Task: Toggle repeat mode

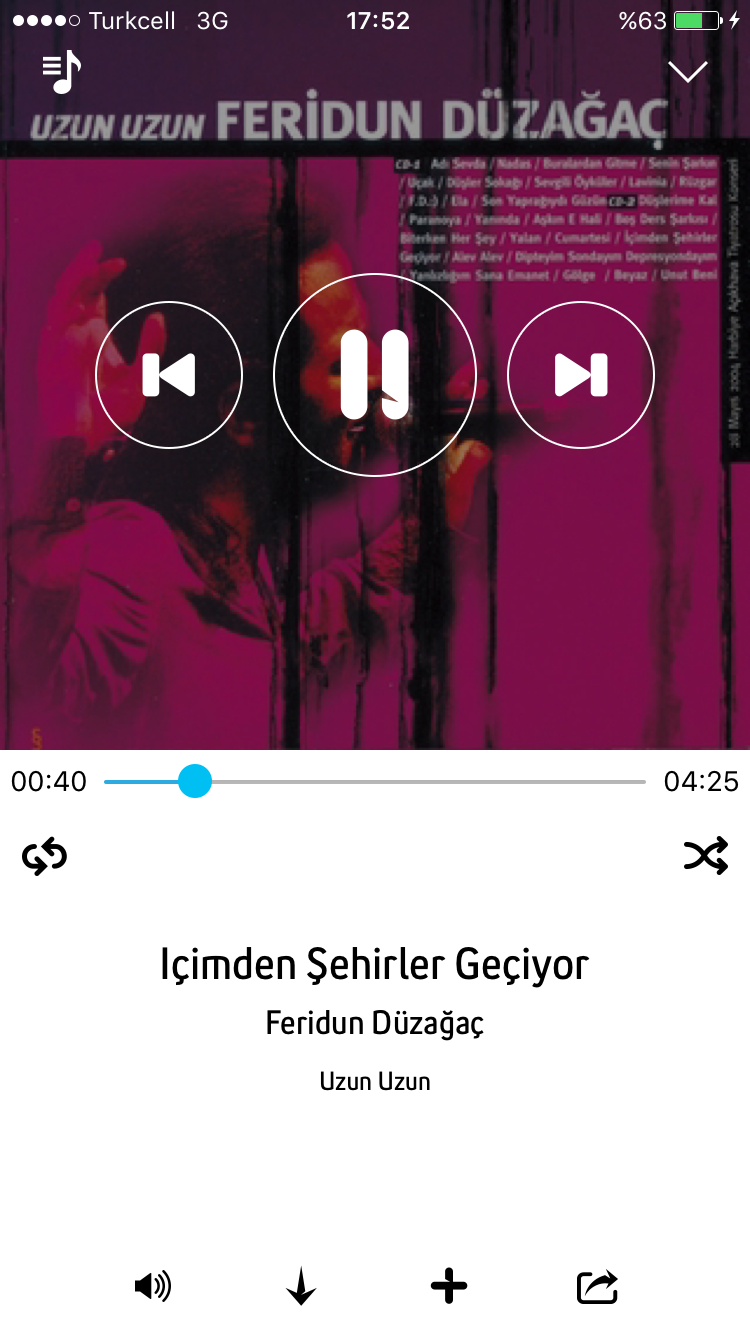Action: click(45, 857)
